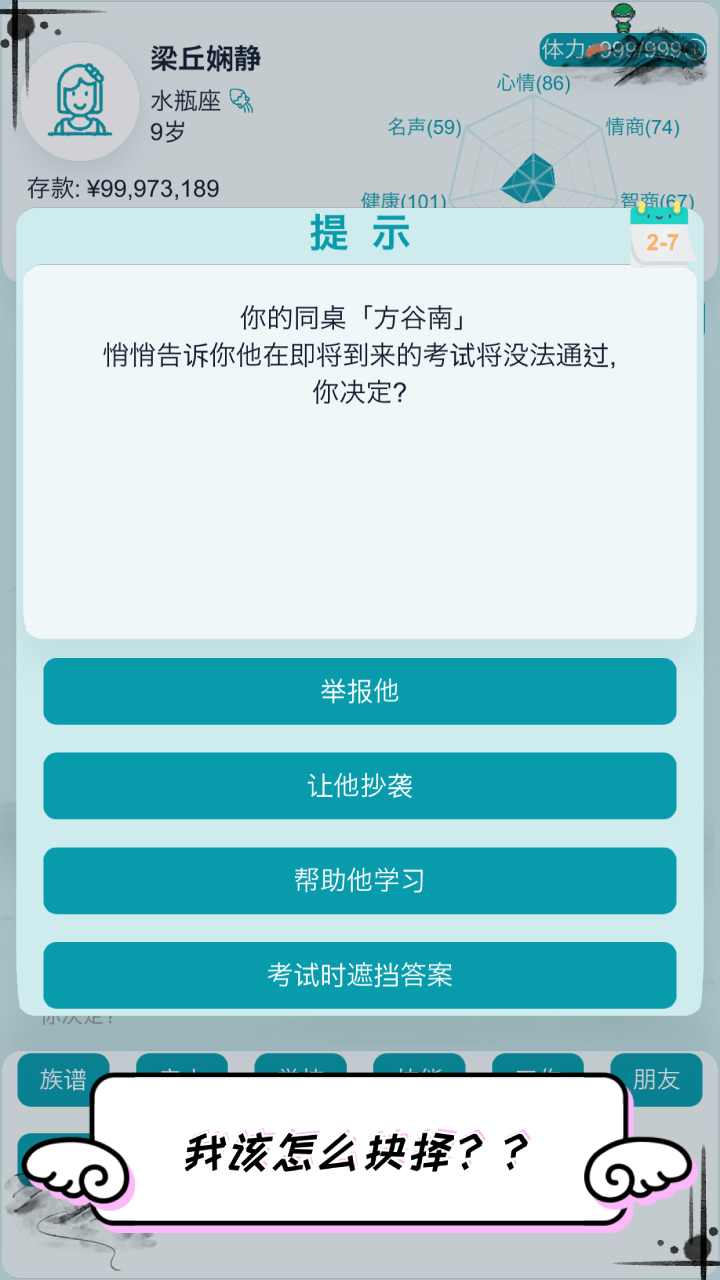Viewport: 720px width, 1280px height.
Task: Choose 让他抄袭 in the dialog
Action: (360, 786)
